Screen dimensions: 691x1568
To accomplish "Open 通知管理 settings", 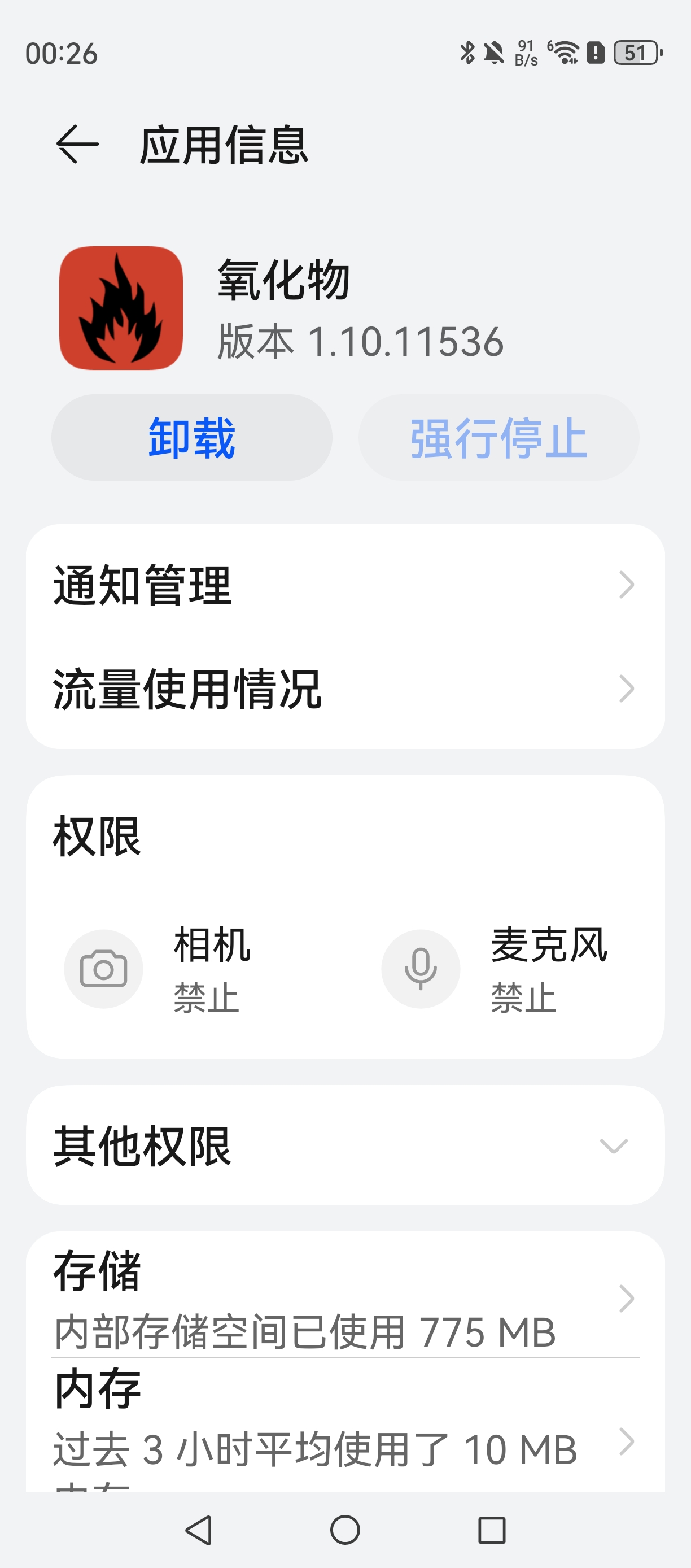I will (x=345, y=585).
